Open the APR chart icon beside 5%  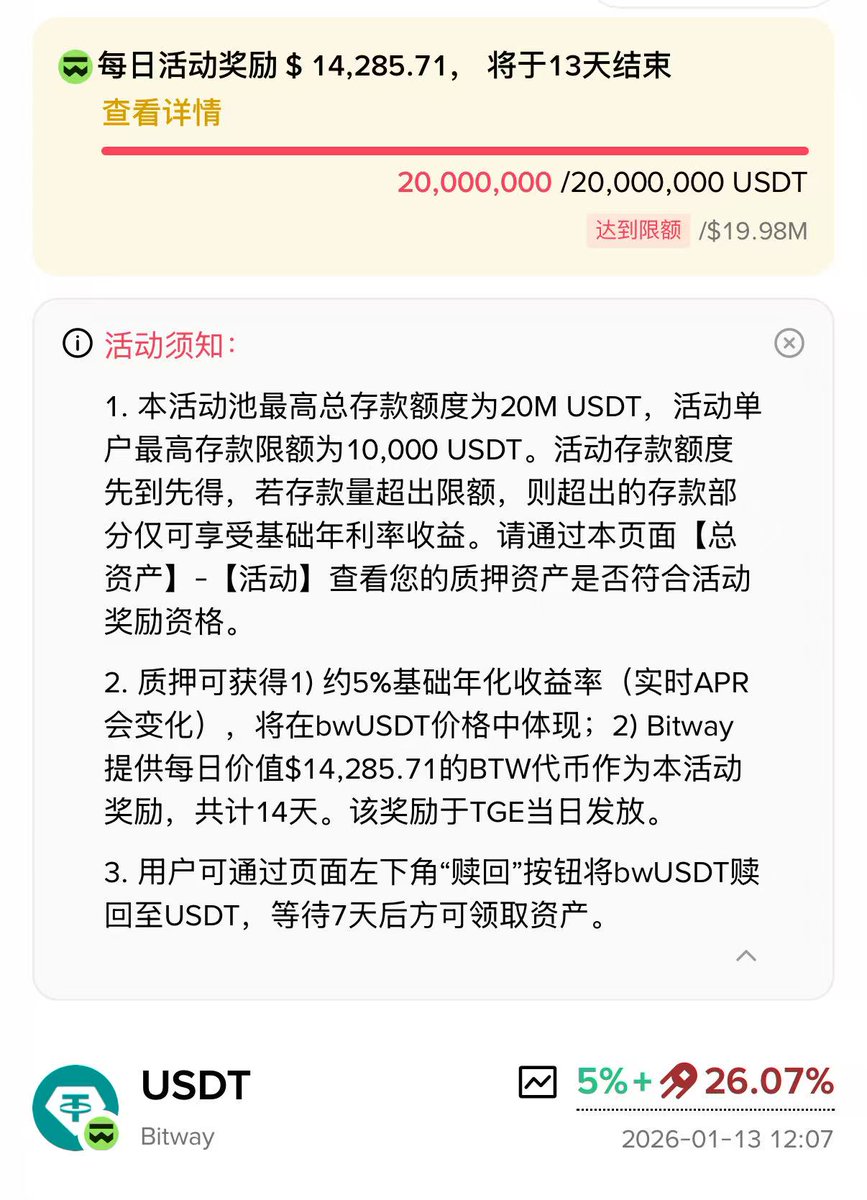(538, 1081)
